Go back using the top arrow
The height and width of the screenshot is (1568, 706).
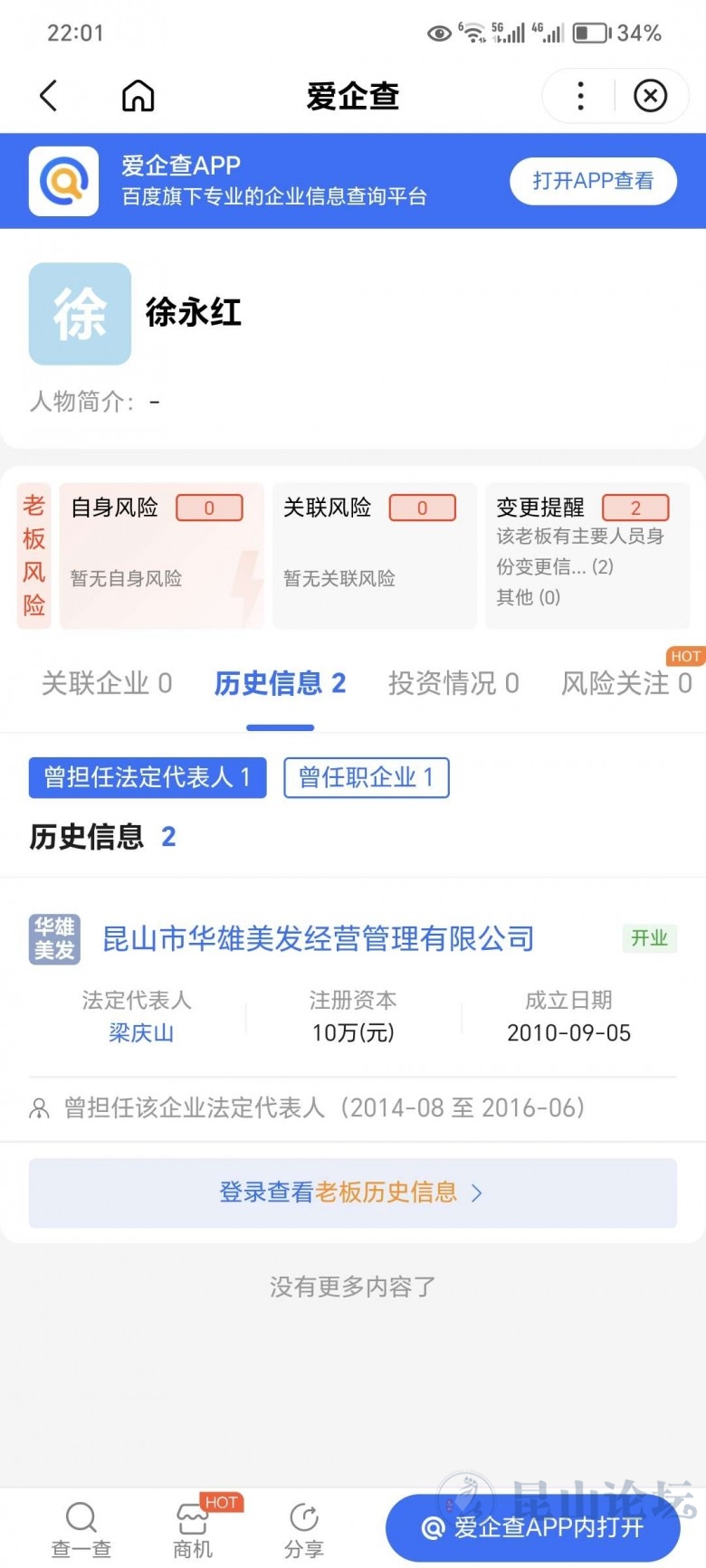coord(49,96)
